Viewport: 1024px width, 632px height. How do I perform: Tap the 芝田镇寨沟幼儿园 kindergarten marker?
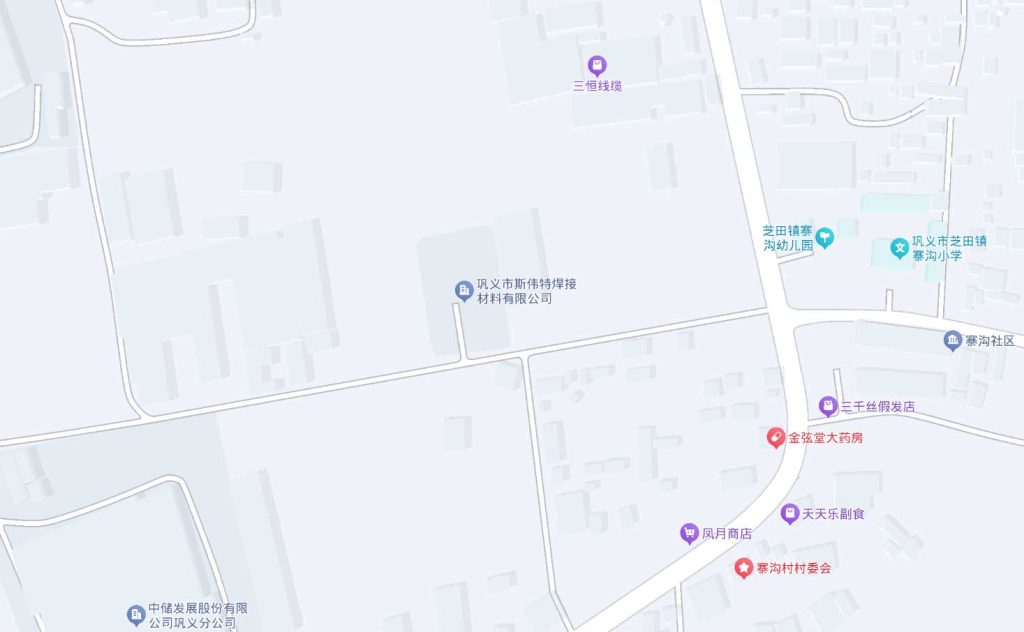(825, 238)
